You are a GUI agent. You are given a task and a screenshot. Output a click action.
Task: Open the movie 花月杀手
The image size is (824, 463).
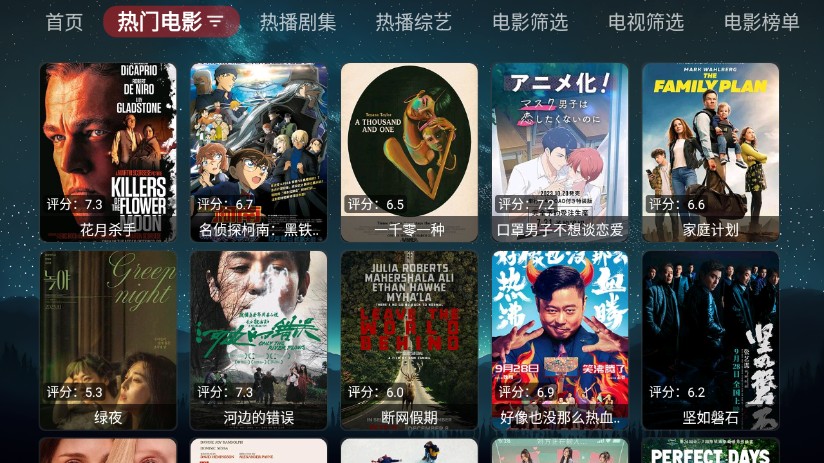[x=108, y=150]
